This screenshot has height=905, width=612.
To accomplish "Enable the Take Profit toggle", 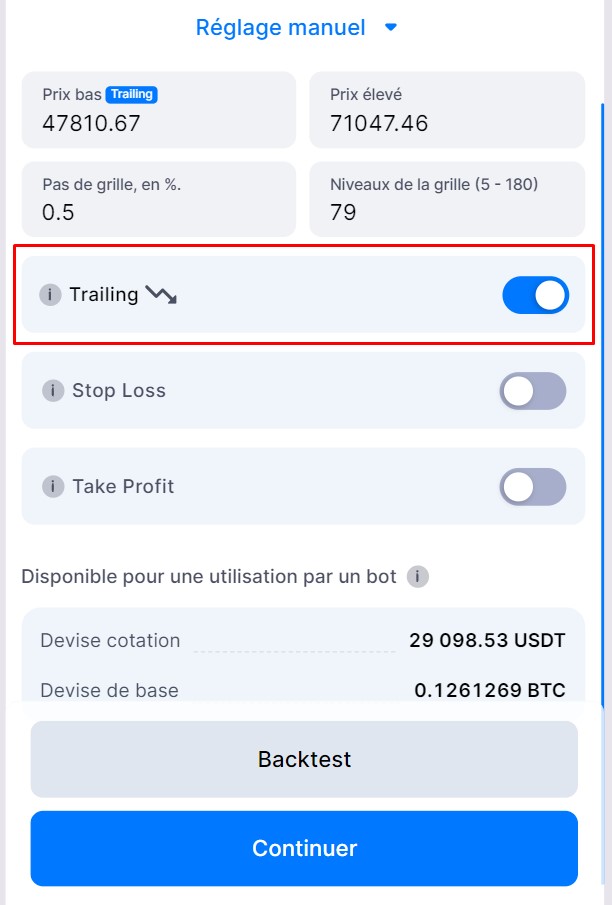I will click(532, 487).
